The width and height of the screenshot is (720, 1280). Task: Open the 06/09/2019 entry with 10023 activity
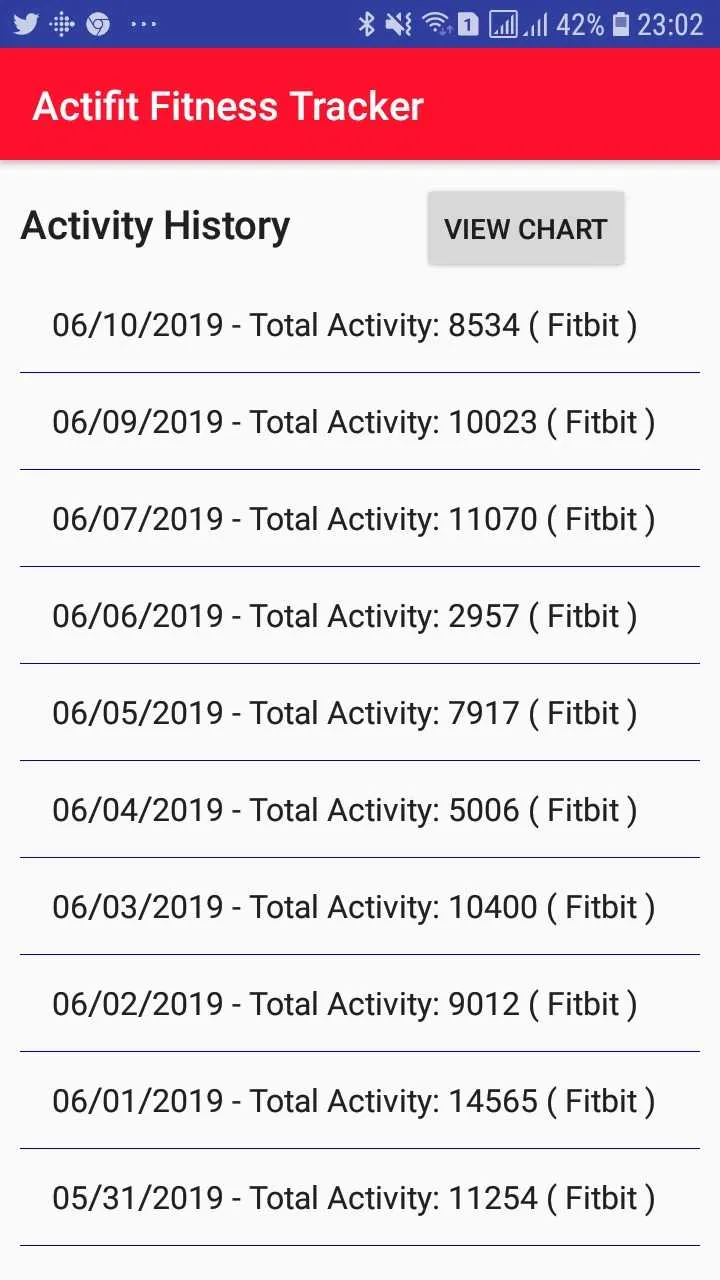(360, 422)
